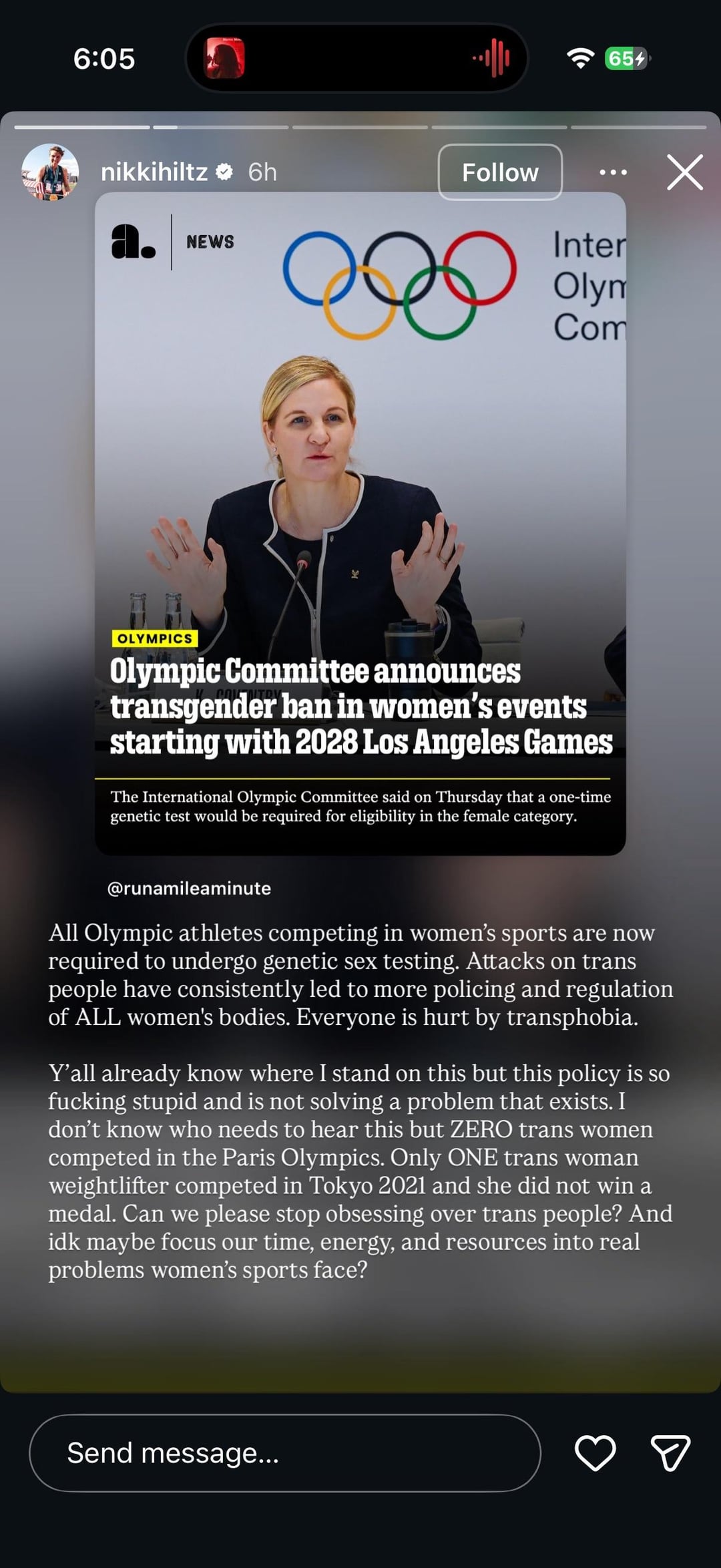Share the story via paper plane icon
Image resolution: width=721 pixels, height=1568 pixels.
[x=670, y=1453]
